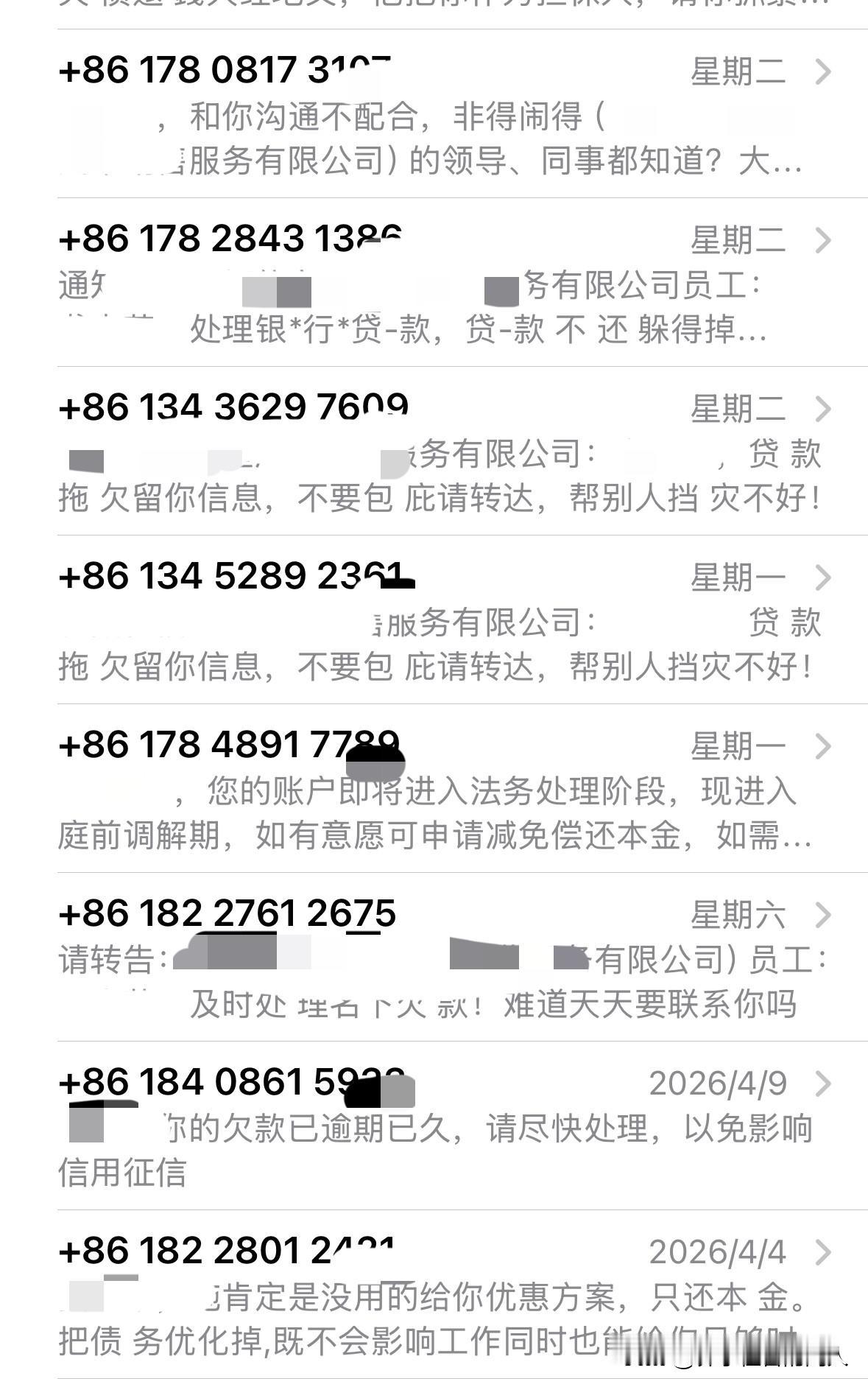Select the phone number +86 178 4891 7789
The height and width of the screenshot is (1387, 868).
pyautogui.click(x=228, y=746)
